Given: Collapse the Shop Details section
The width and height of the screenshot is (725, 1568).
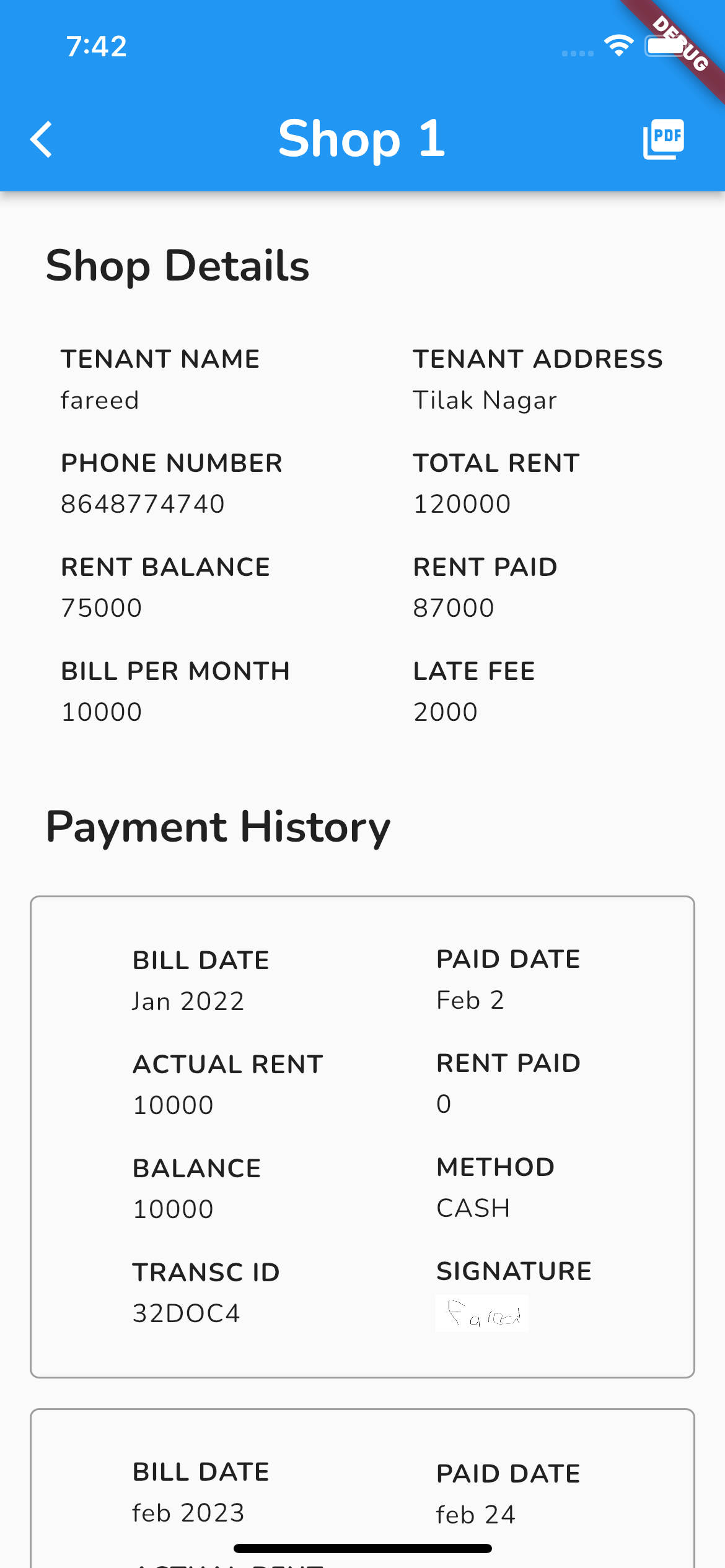Looking at the screenshot, I should click(177, 266).
